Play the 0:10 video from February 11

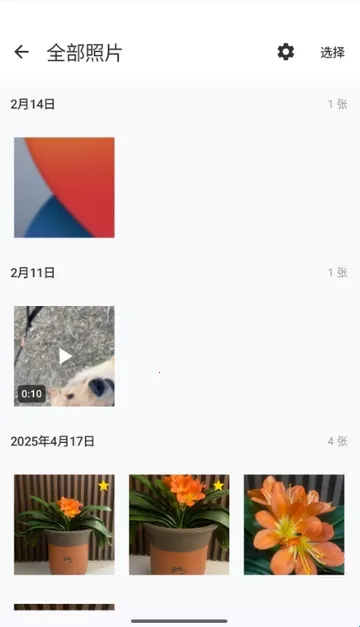point(64,356)
